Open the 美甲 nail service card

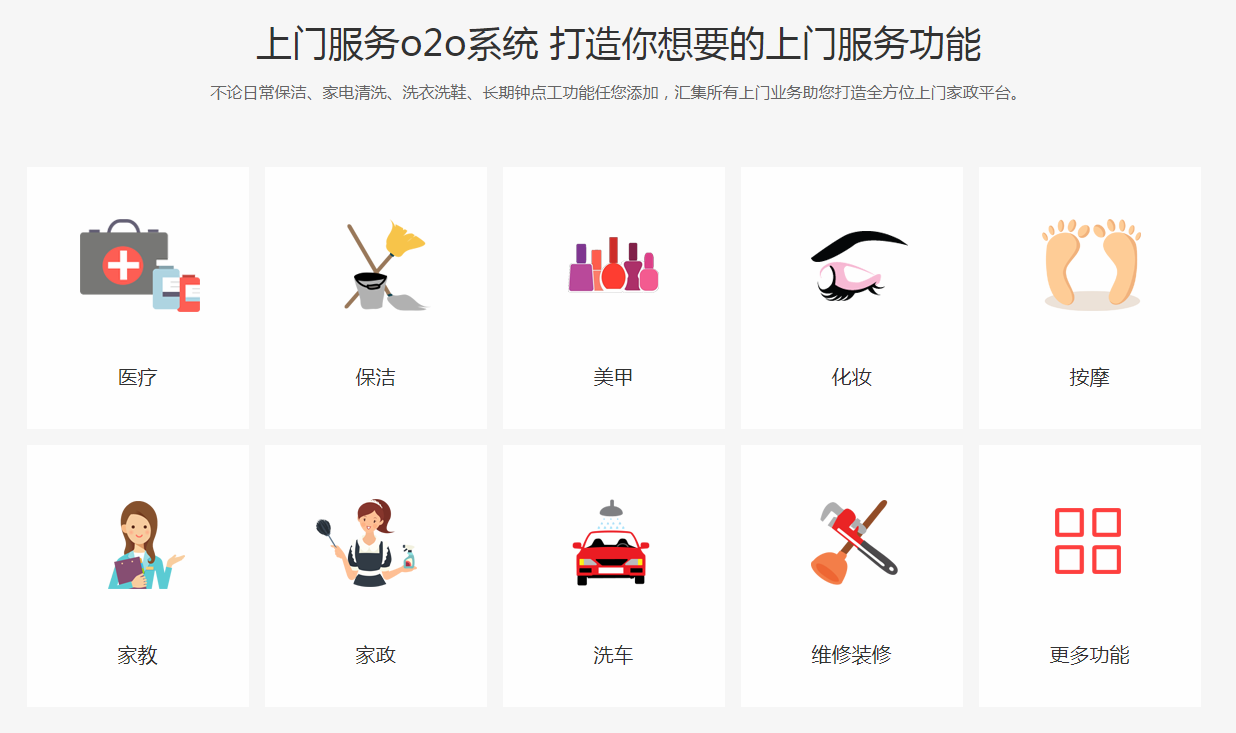[614, 298]
